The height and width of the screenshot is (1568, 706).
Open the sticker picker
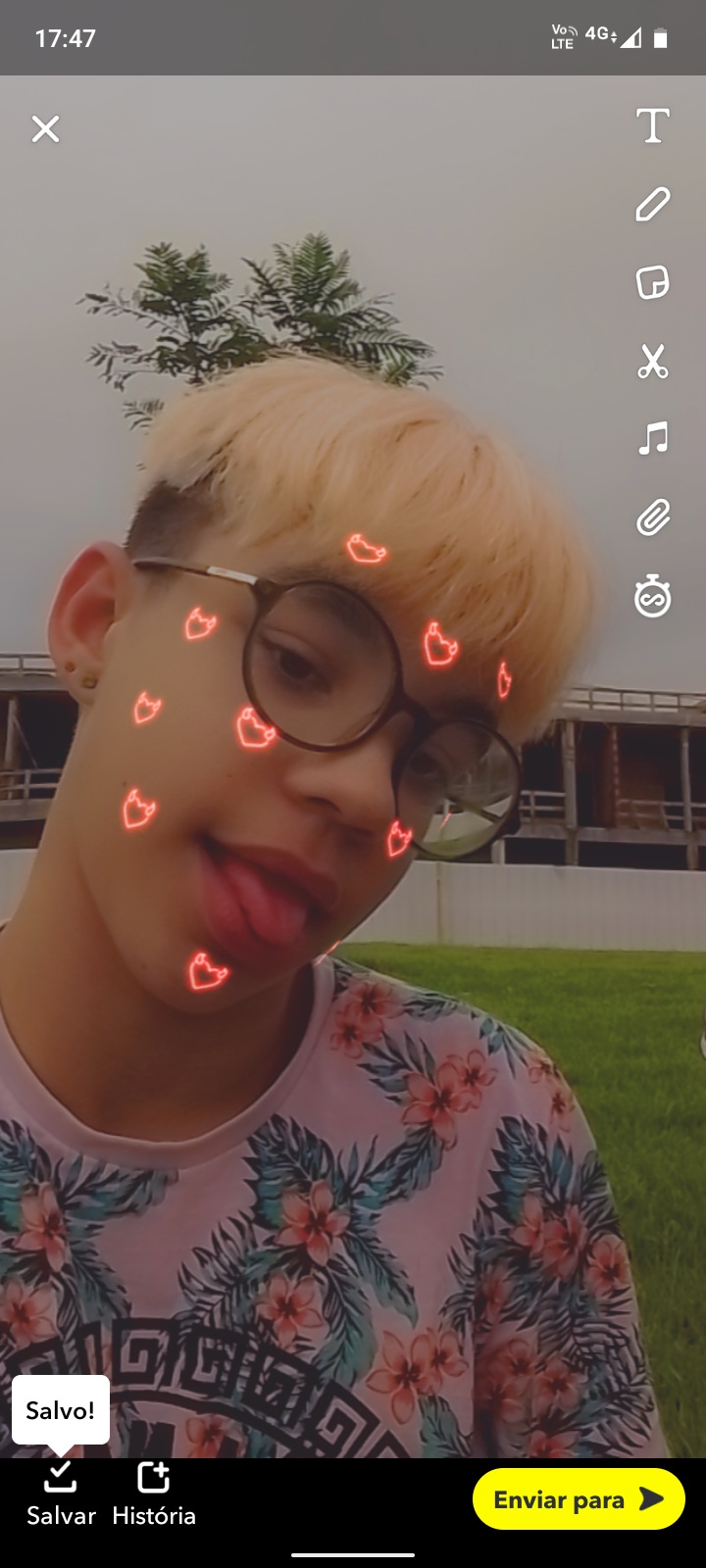(653, 282)
